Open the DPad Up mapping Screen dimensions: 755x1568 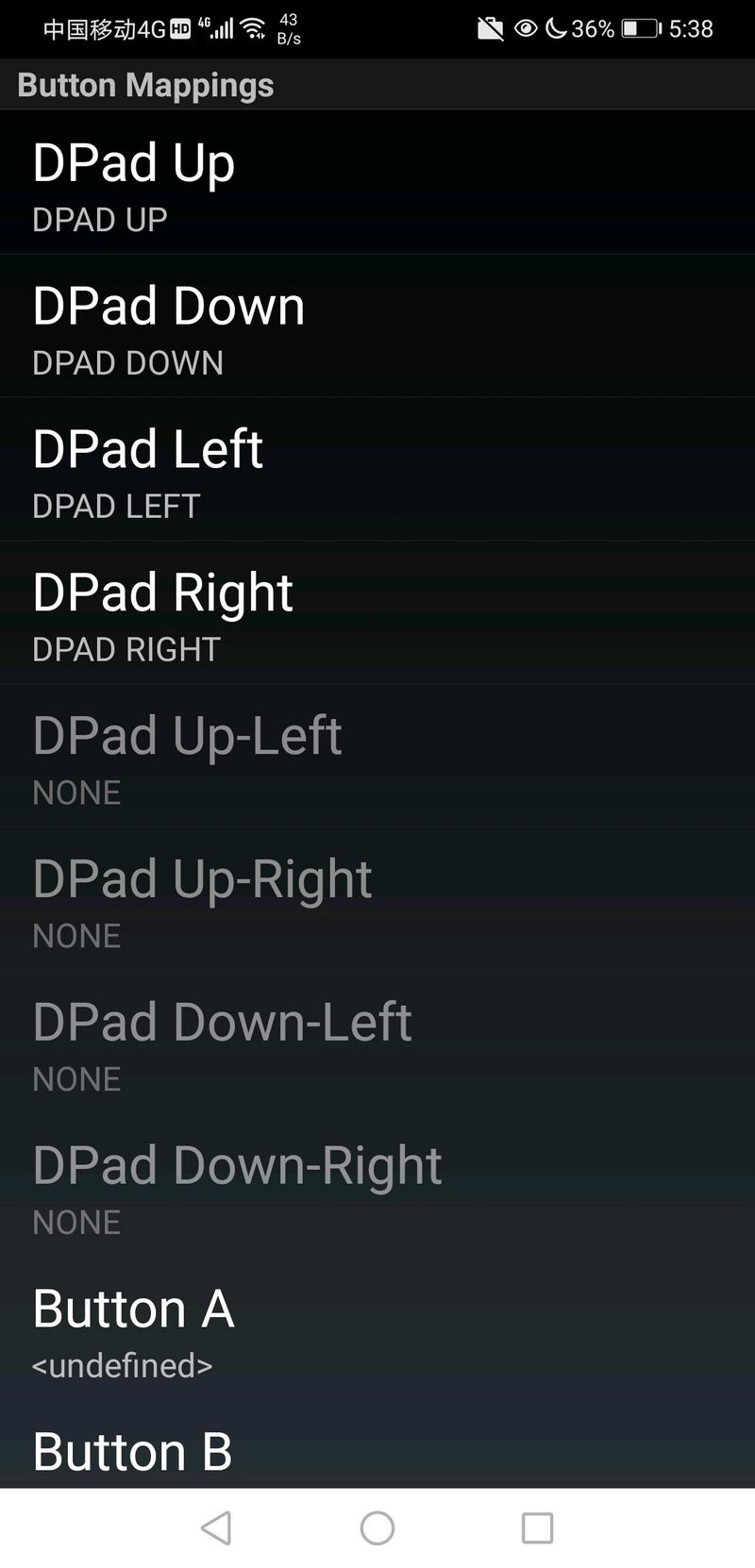point(377,183)
